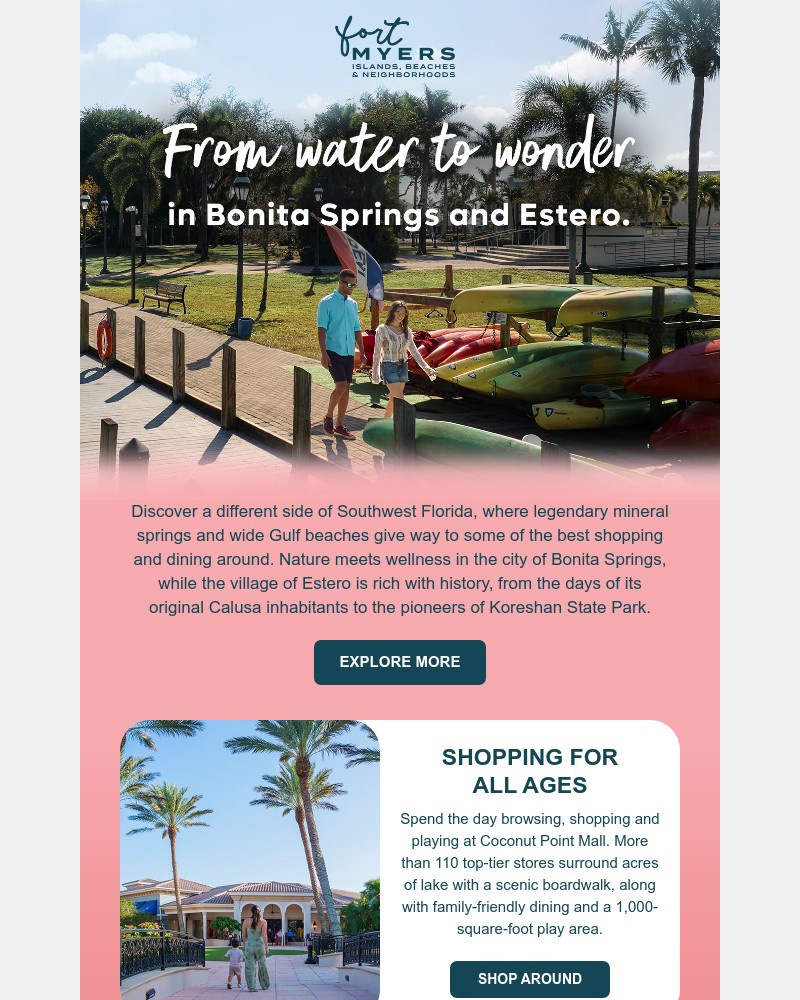Open the Coconut Point Mall photo tile
The image size is (800, 1000).
[250, 860]
